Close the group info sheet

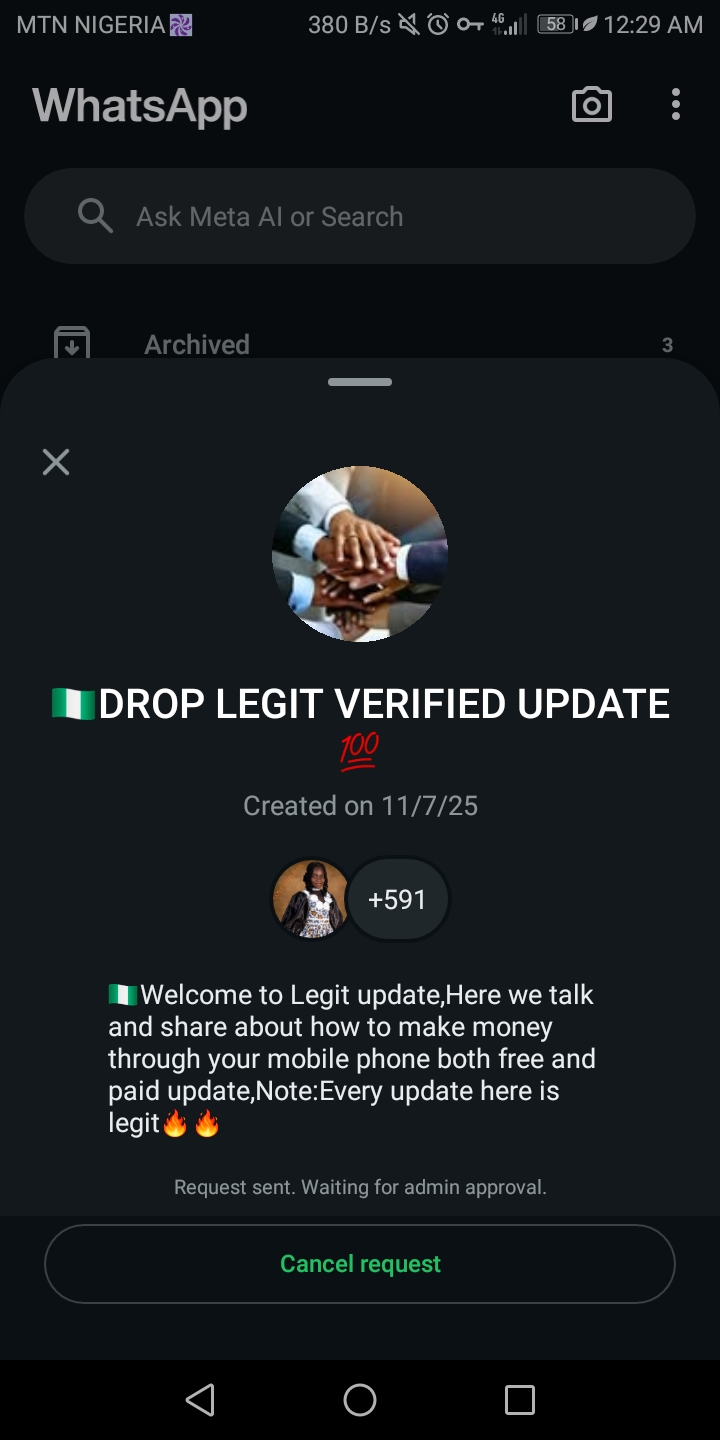tap(56, 462)
